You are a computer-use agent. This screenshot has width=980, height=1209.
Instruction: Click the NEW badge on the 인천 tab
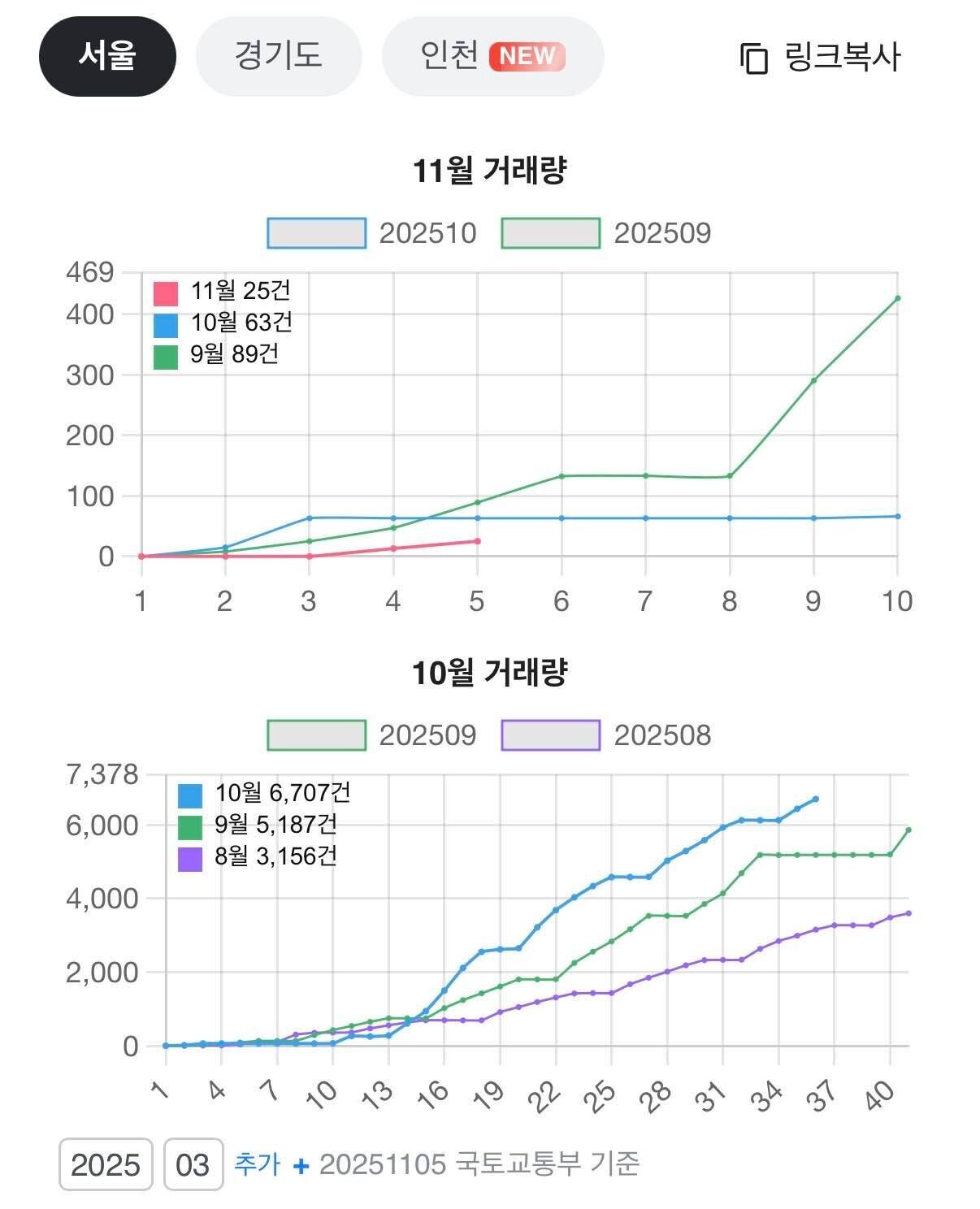528,56
